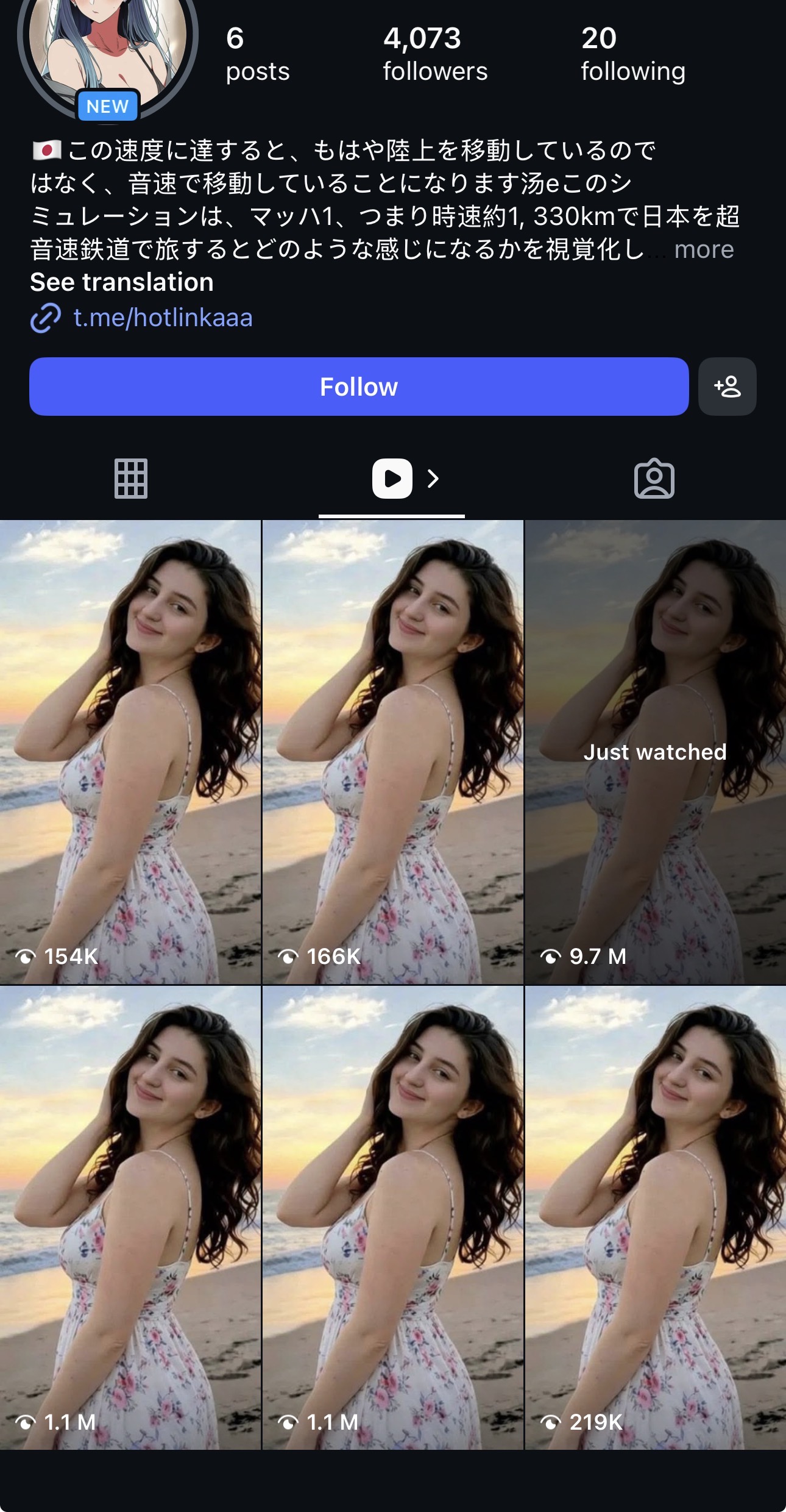This screenshot has height=1512, width=786.
Task: Switch to the posts grid tab
Action: (x=131, y=479)
